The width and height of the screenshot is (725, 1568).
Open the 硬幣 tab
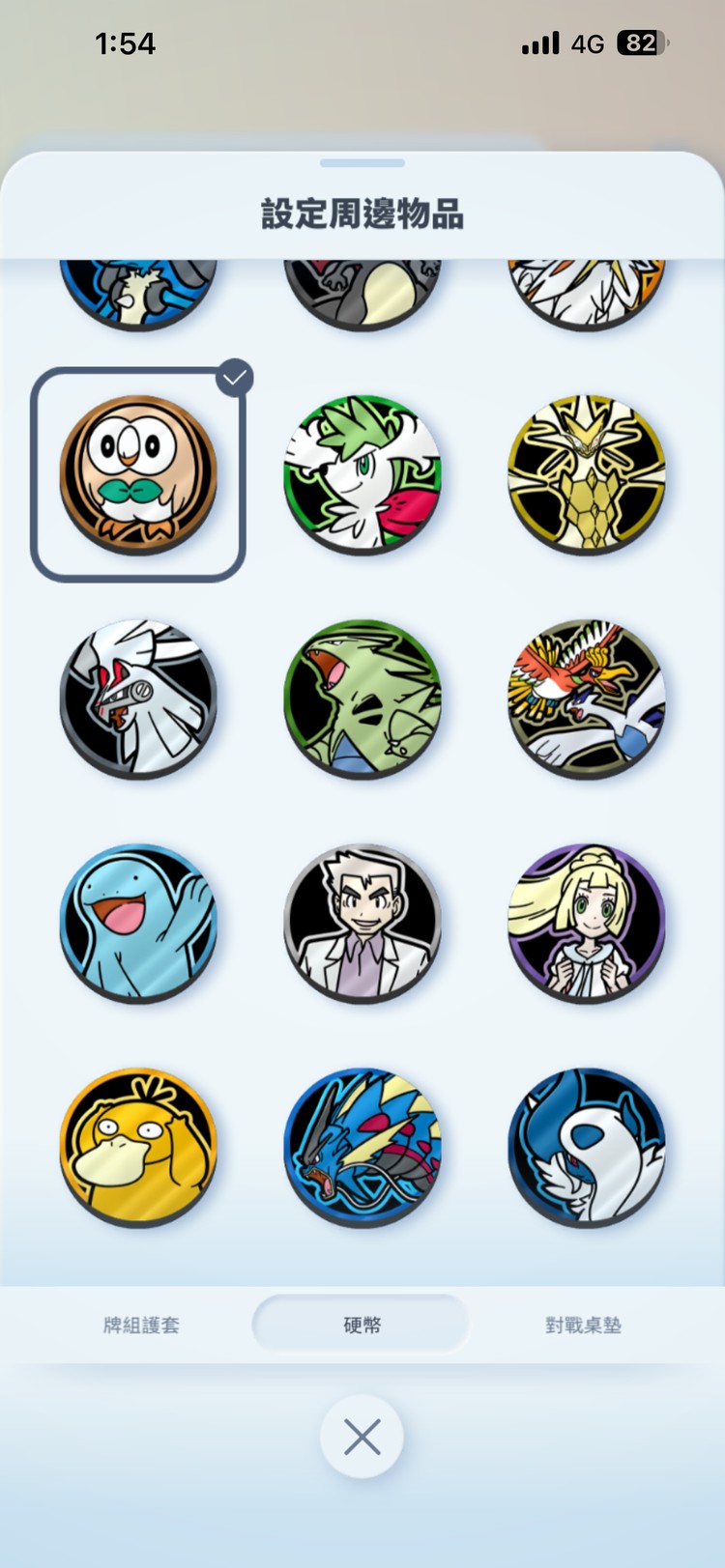(x=362, y=1325)
